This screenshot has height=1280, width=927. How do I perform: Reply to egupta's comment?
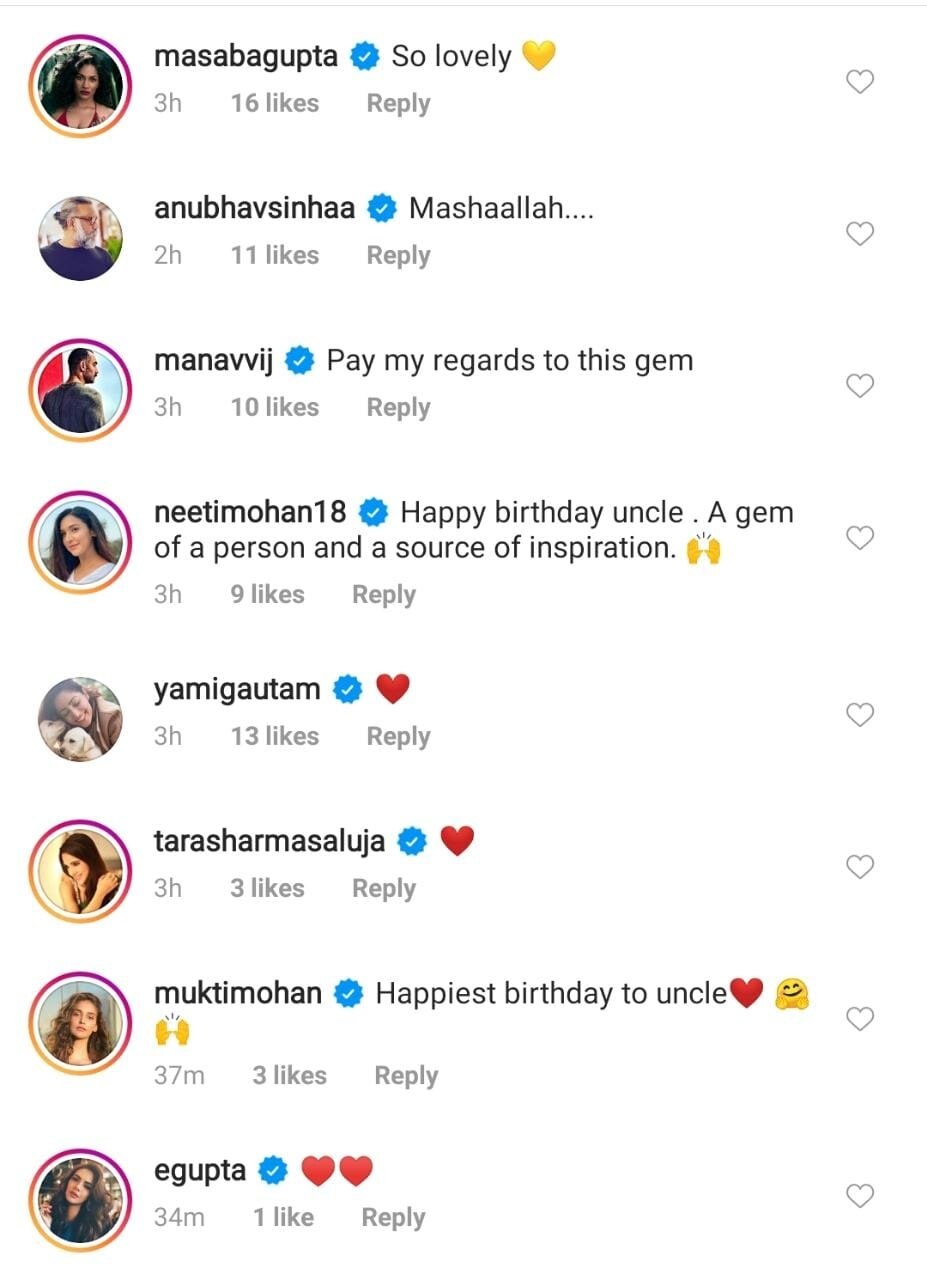(393, 1218)
